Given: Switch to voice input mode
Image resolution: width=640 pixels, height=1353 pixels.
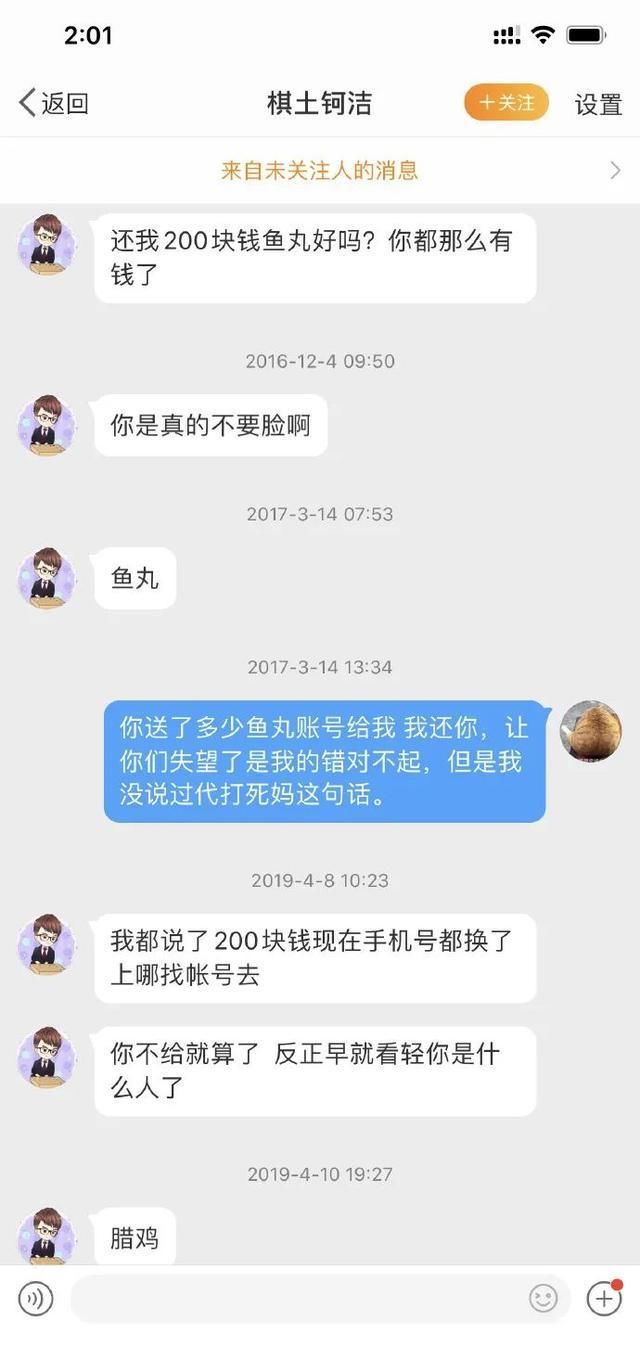Looking at the screenshot, I should pos(35,1299).
